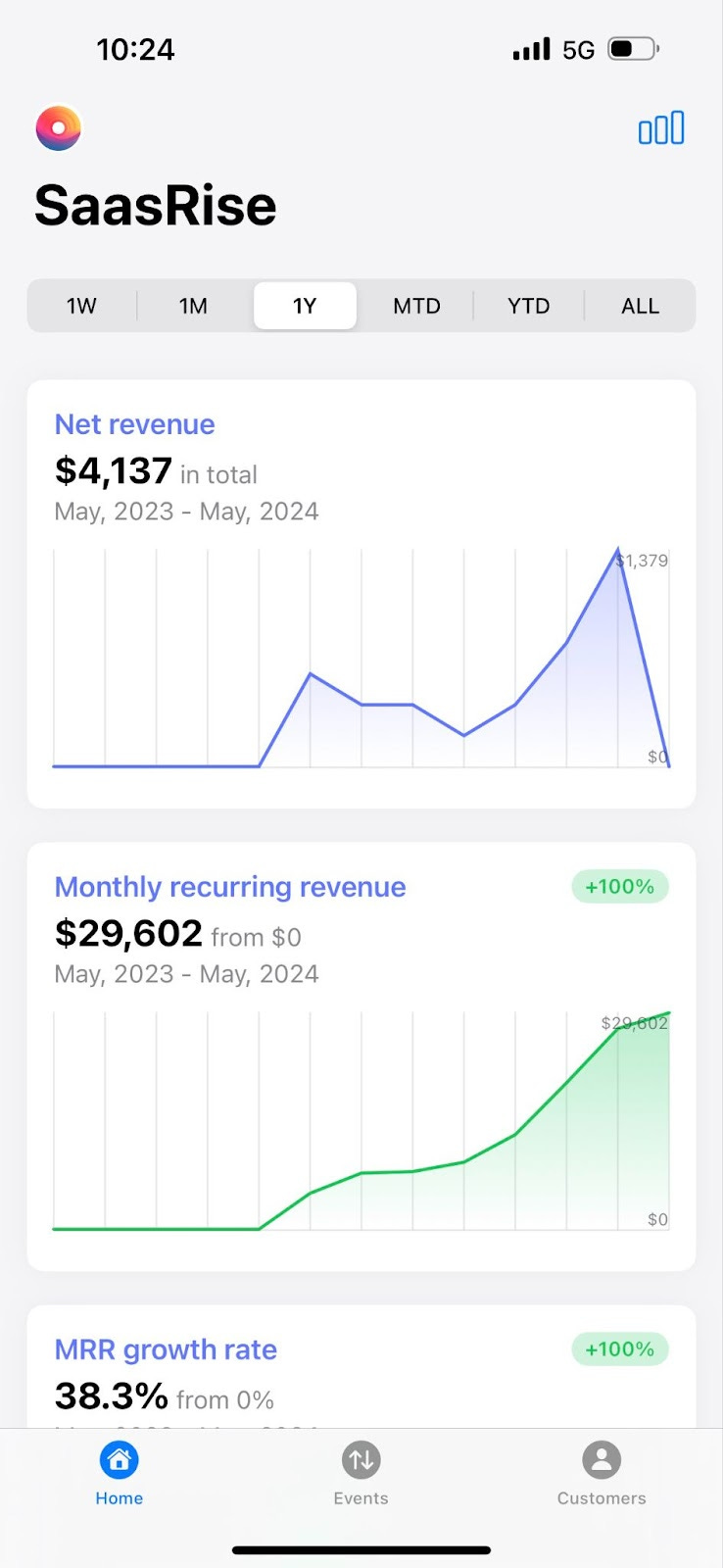Screen dimensions: 723x1568
Task: Go to the Home tab
Action: pos(120,1474)
